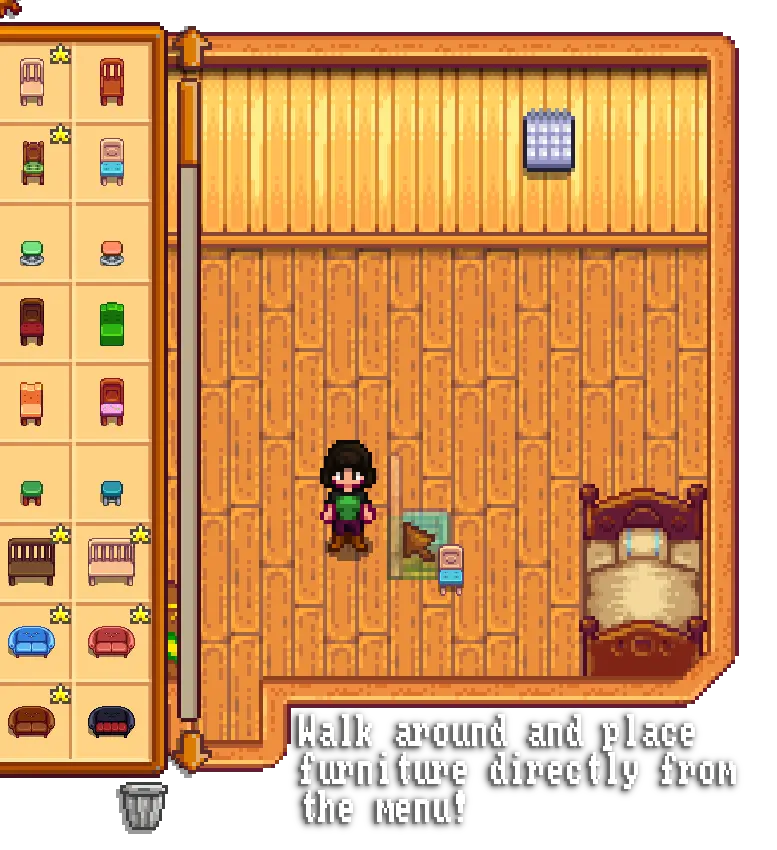The width and height of the screenshot is (777, 850).
Task: Choose the chair with pink seat cushion
Action: pos(112,402)
